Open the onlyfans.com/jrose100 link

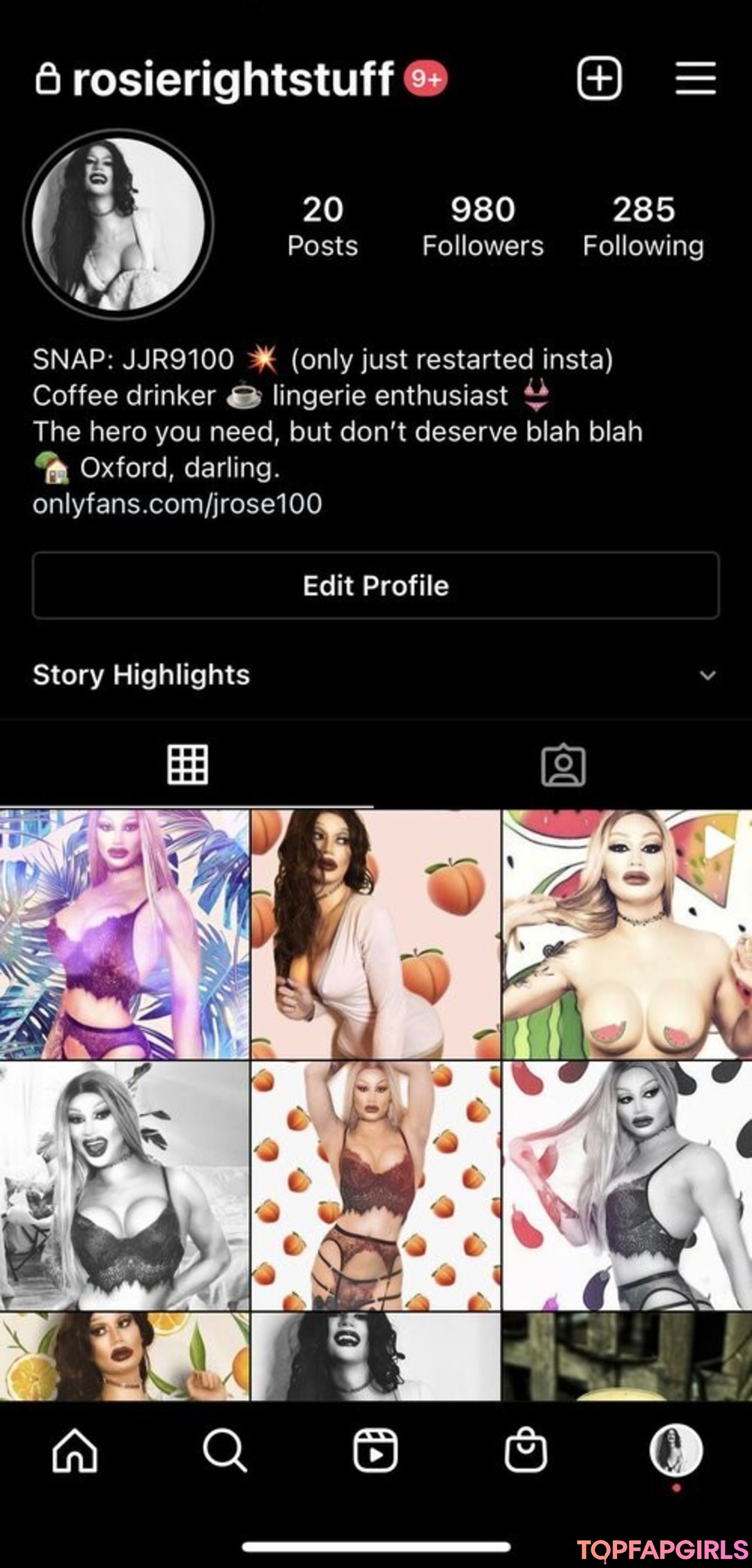177,504
